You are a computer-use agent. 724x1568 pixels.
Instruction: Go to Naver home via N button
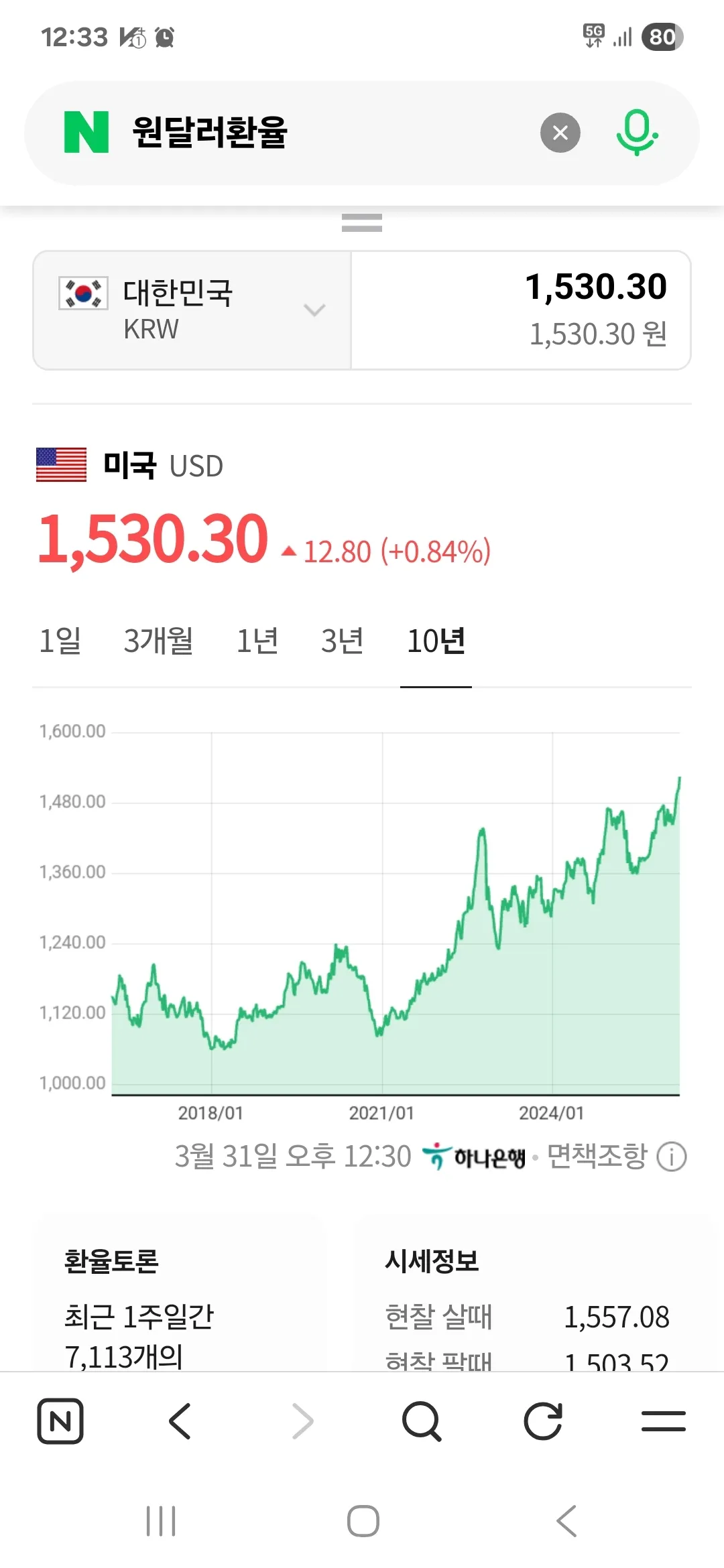60,1421
